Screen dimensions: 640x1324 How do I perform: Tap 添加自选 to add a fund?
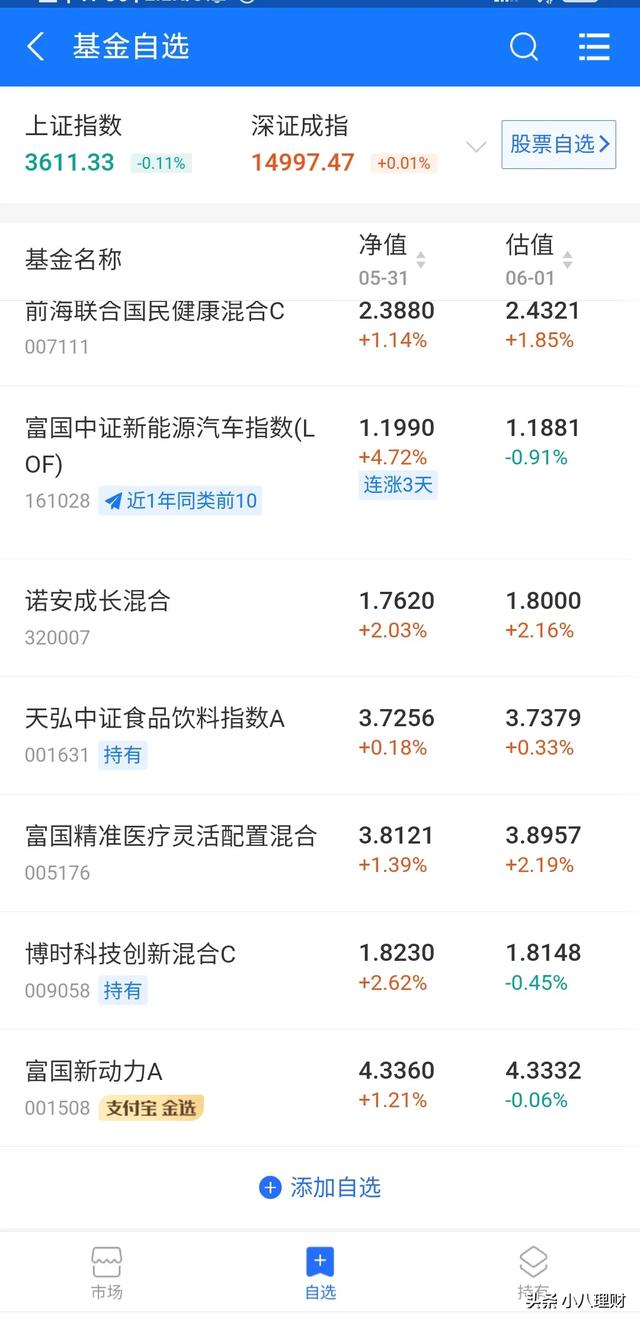point(320,1187)
